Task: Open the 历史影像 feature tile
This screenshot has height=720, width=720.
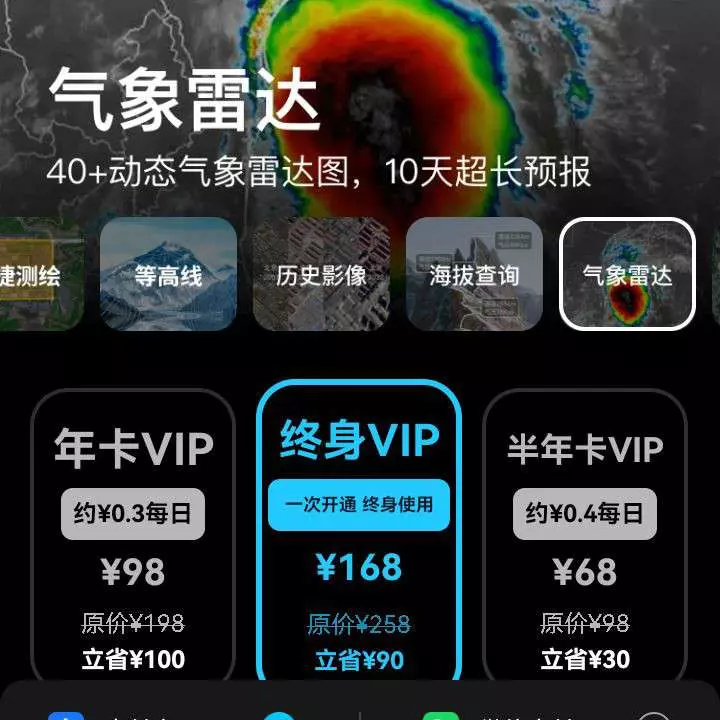Action: point(321,274)
